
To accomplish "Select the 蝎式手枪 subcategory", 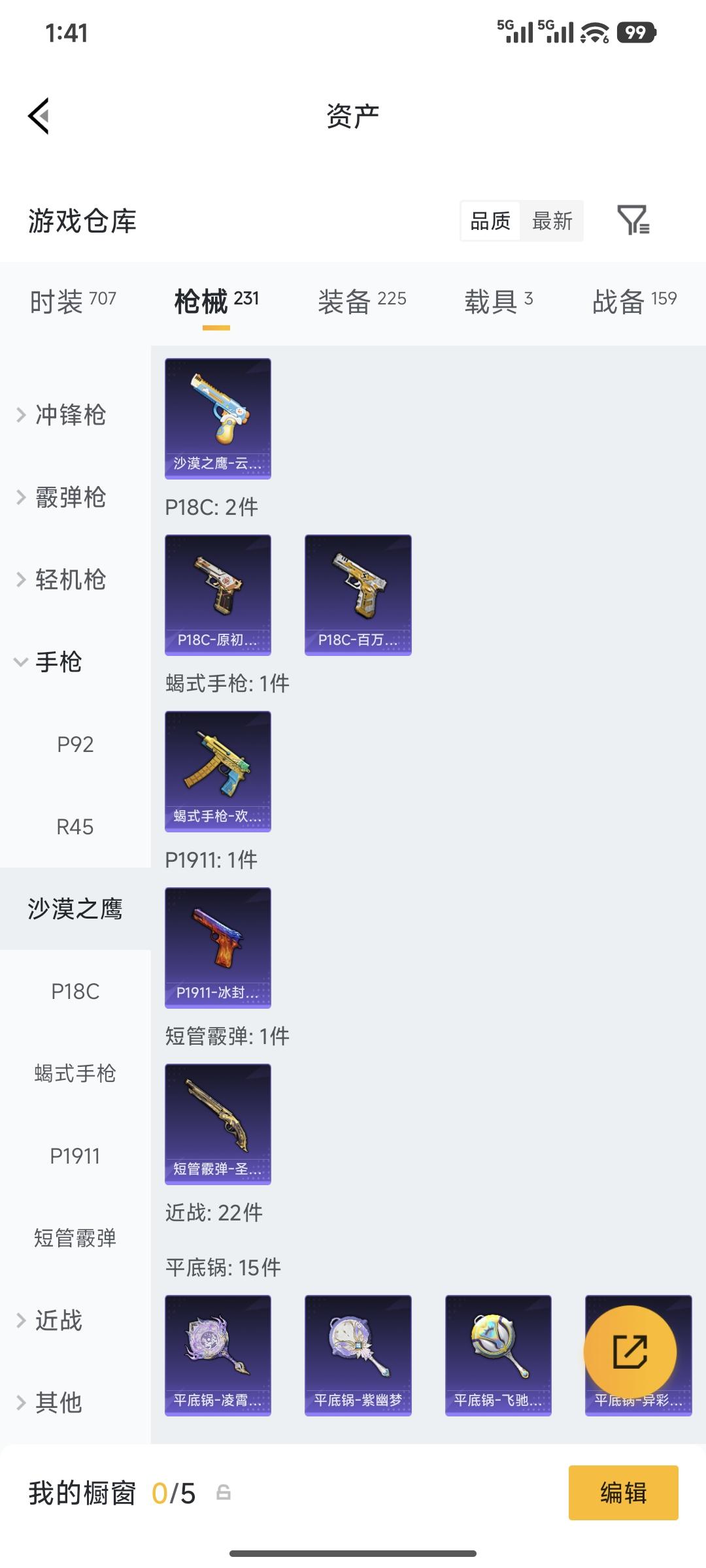I will (x=75, y=1073).
